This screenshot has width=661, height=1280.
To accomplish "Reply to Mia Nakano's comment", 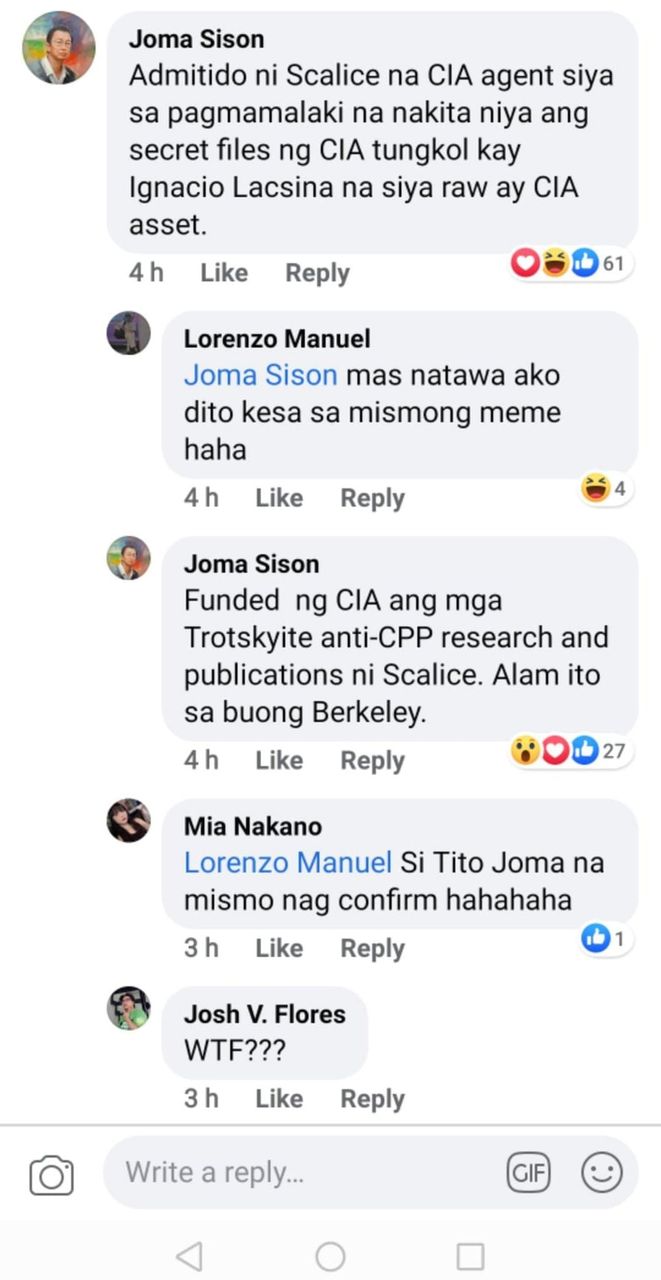I will tap(372, 947).
